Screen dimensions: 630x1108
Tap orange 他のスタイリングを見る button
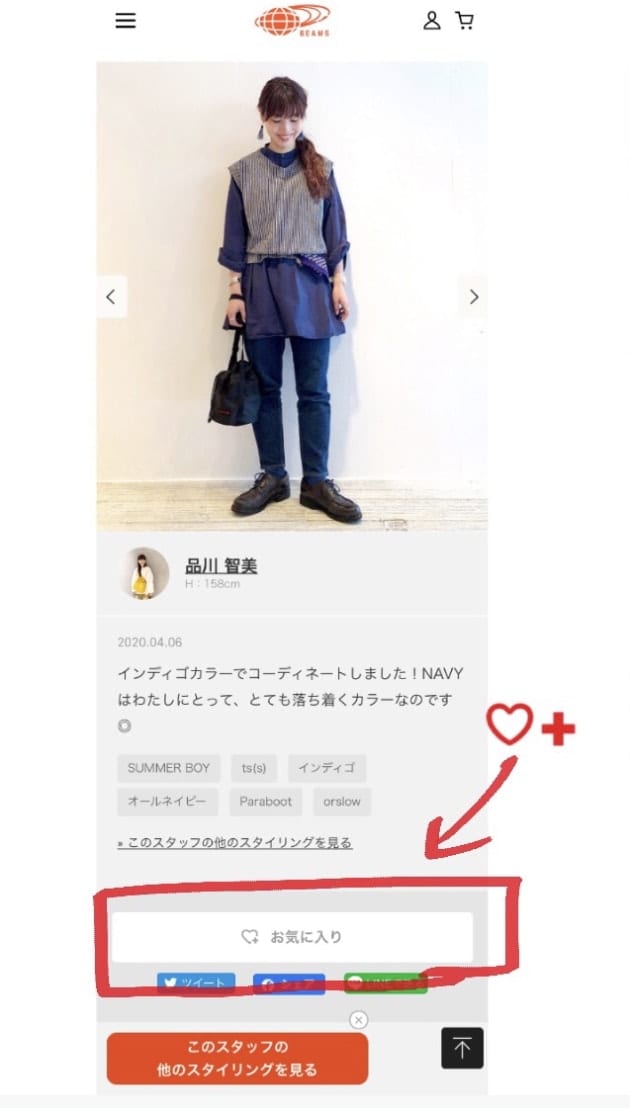click(x=237, y=1058)
